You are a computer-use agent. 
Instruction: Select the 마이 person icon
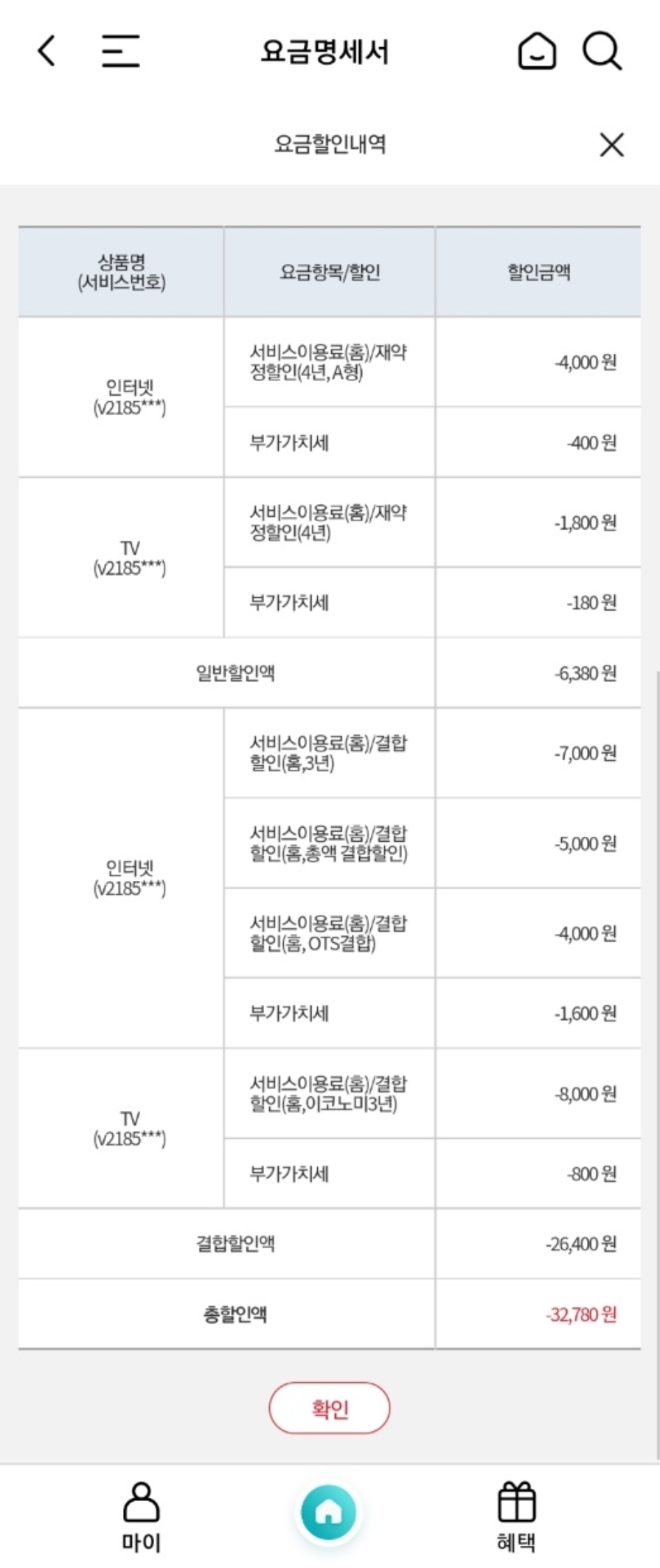pos(140,1504)
